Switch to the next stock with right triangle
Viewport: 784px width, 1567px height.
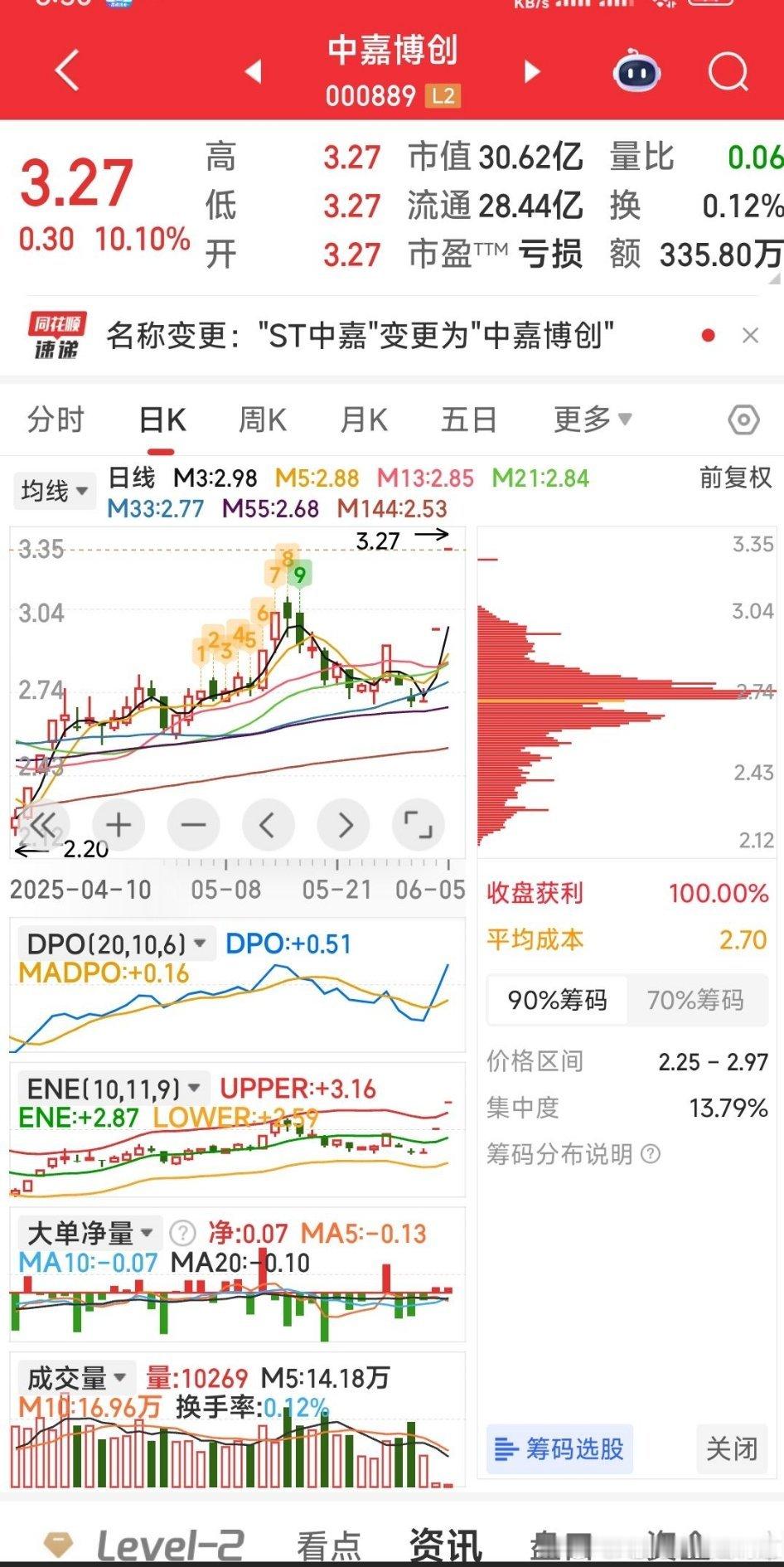[532, 72]
